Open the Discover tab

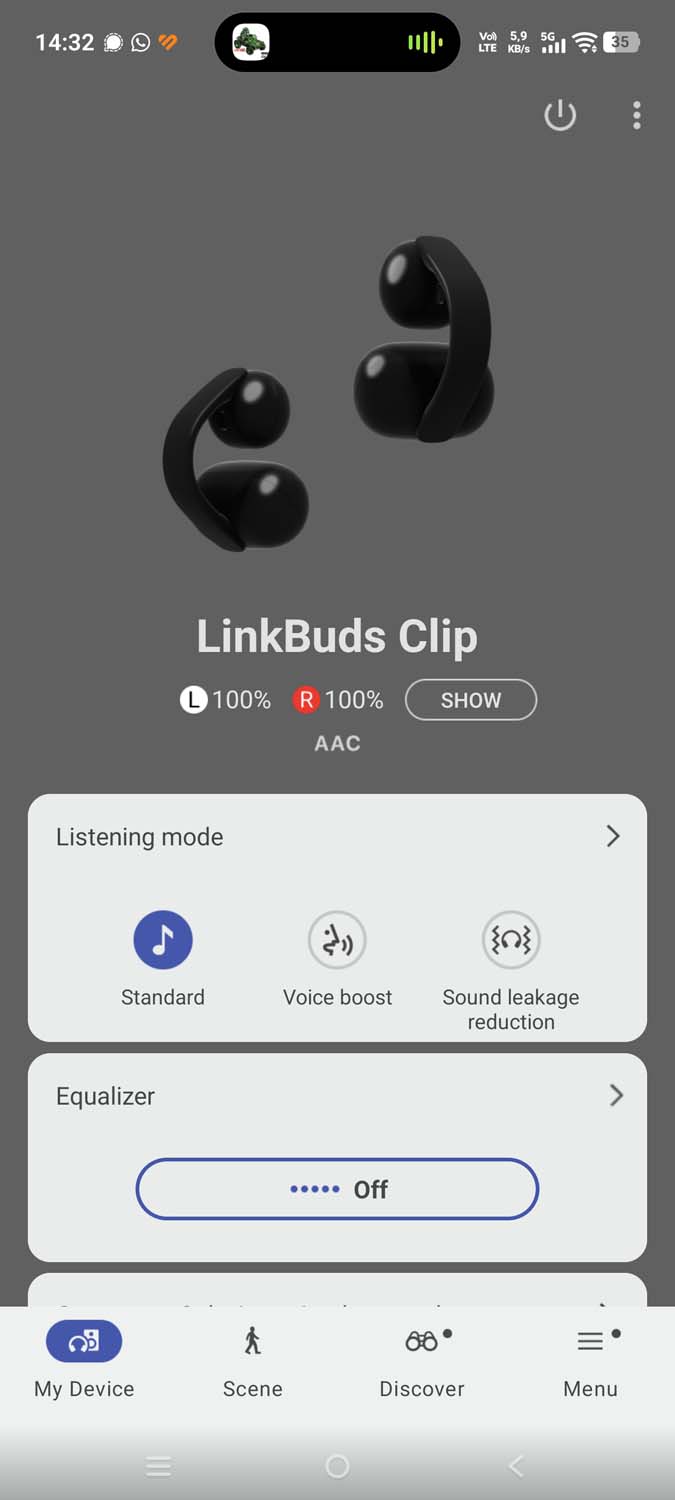point(422,1360)
